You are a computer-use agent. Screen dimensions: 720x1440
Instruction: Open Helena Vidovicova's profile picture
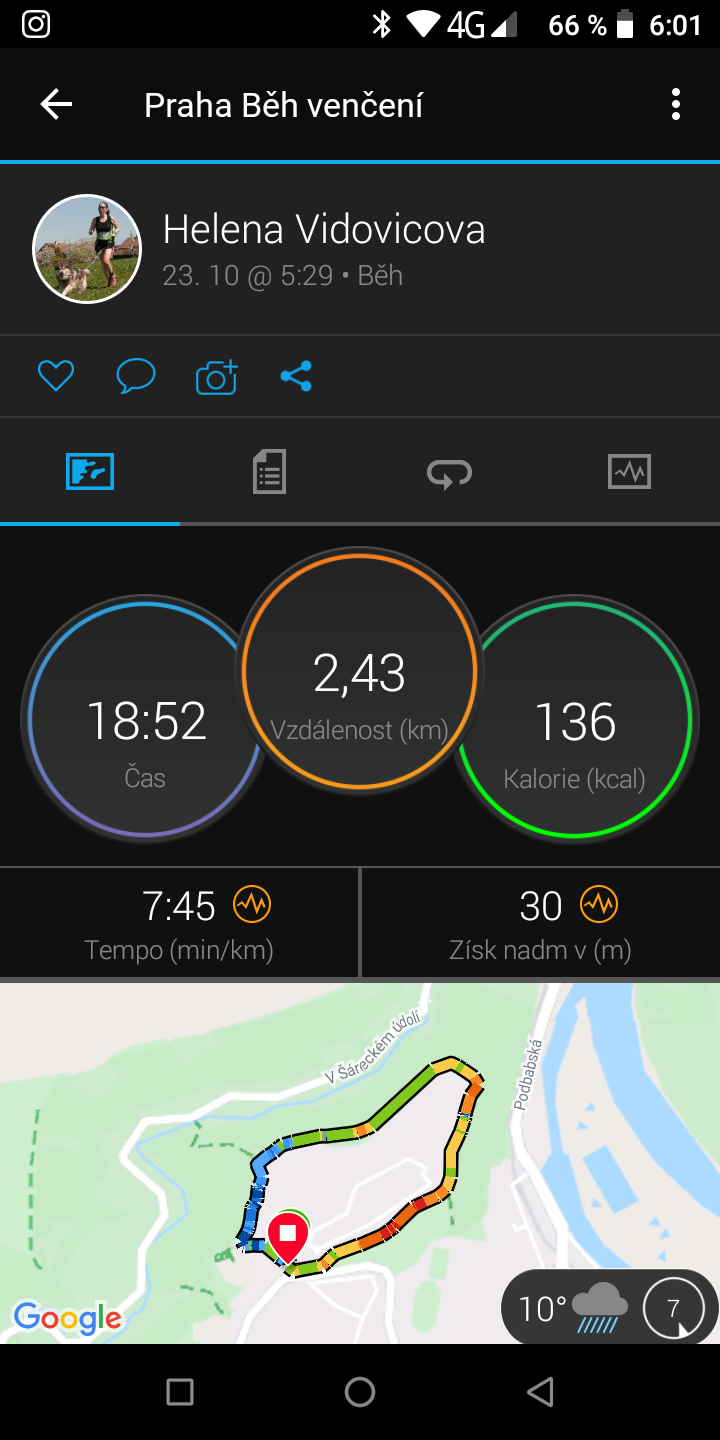point(87,248)
